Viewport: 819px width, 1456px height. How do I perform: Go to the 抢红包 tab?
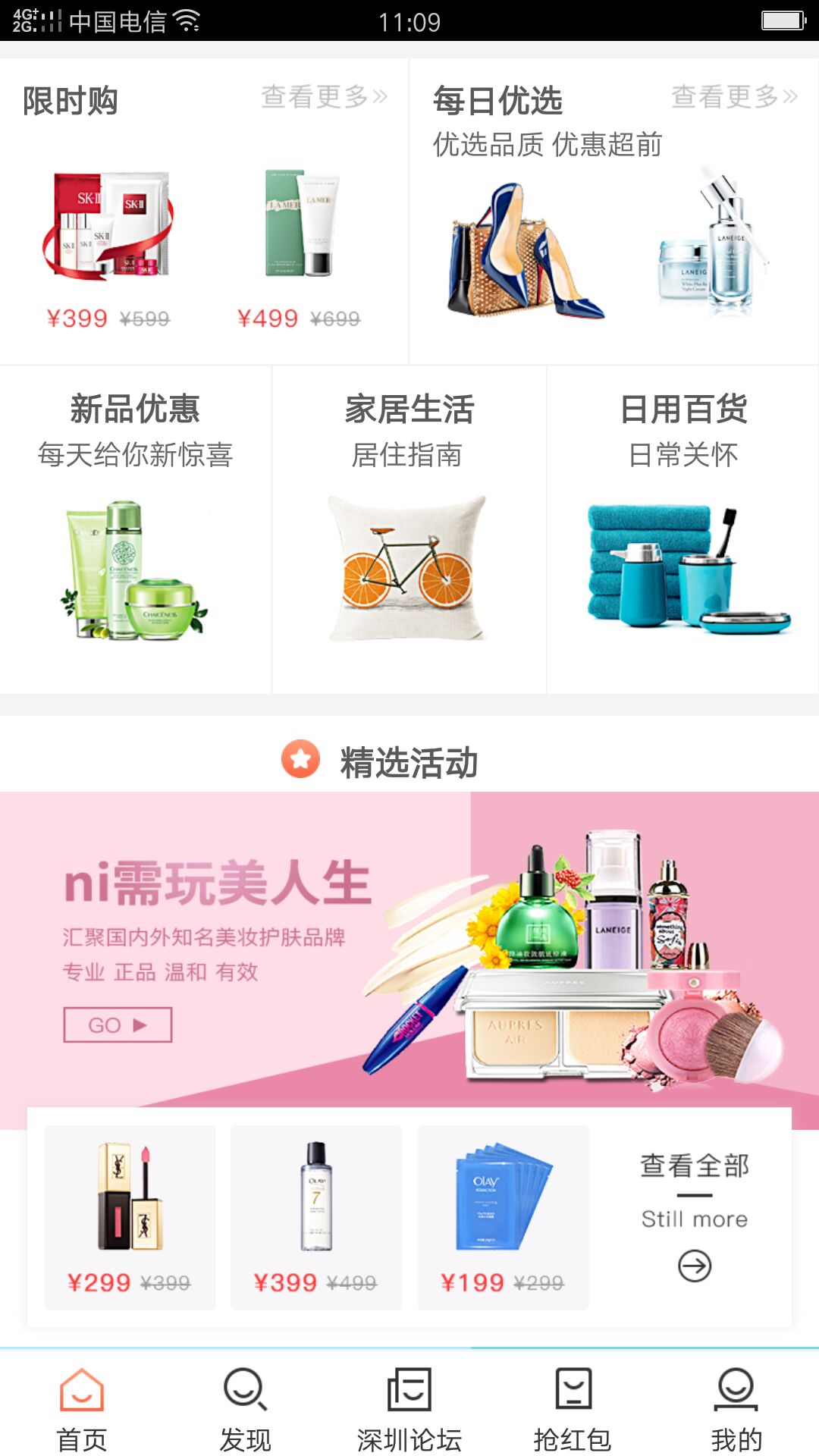[x=573, y=1409]
